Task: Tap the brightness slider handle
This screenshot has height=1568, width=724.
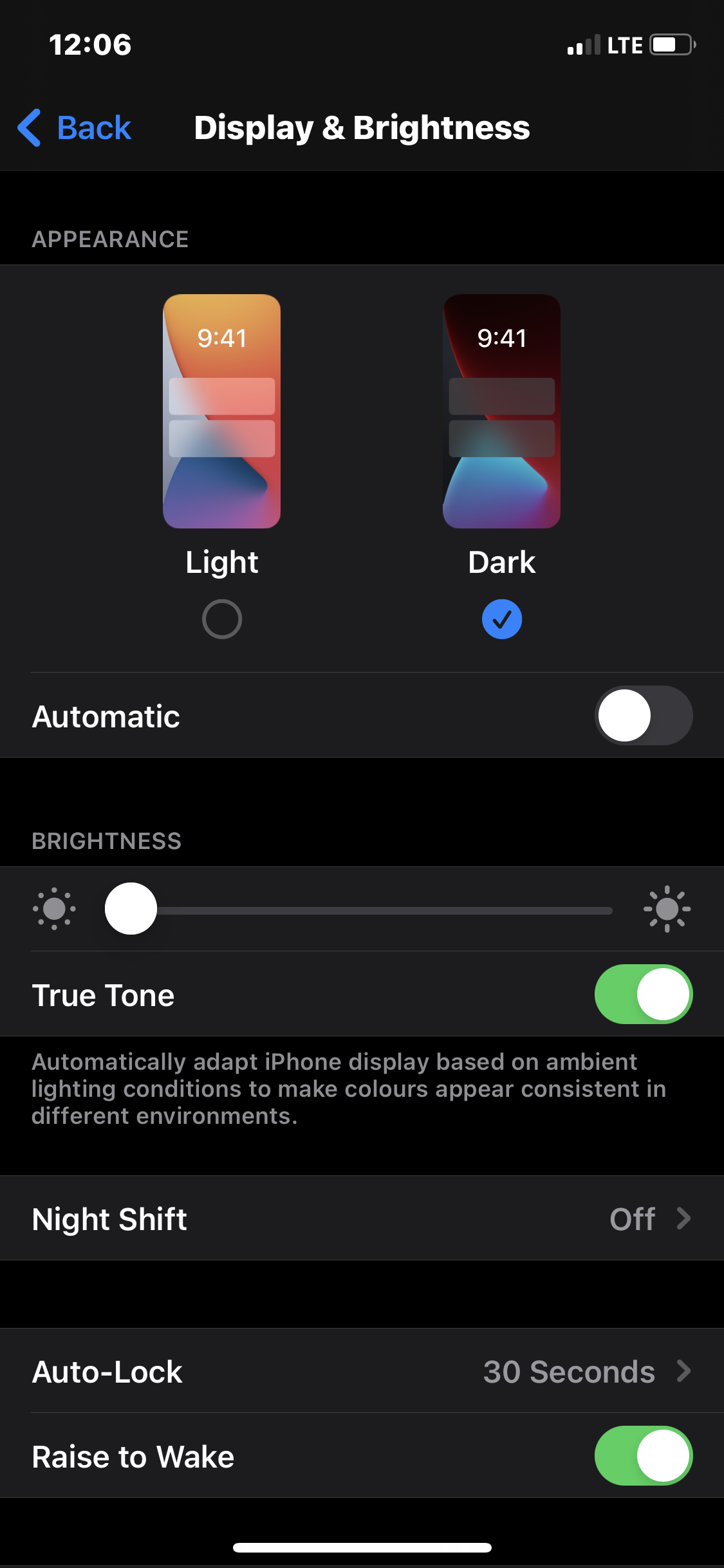Action: coord(131,908)
